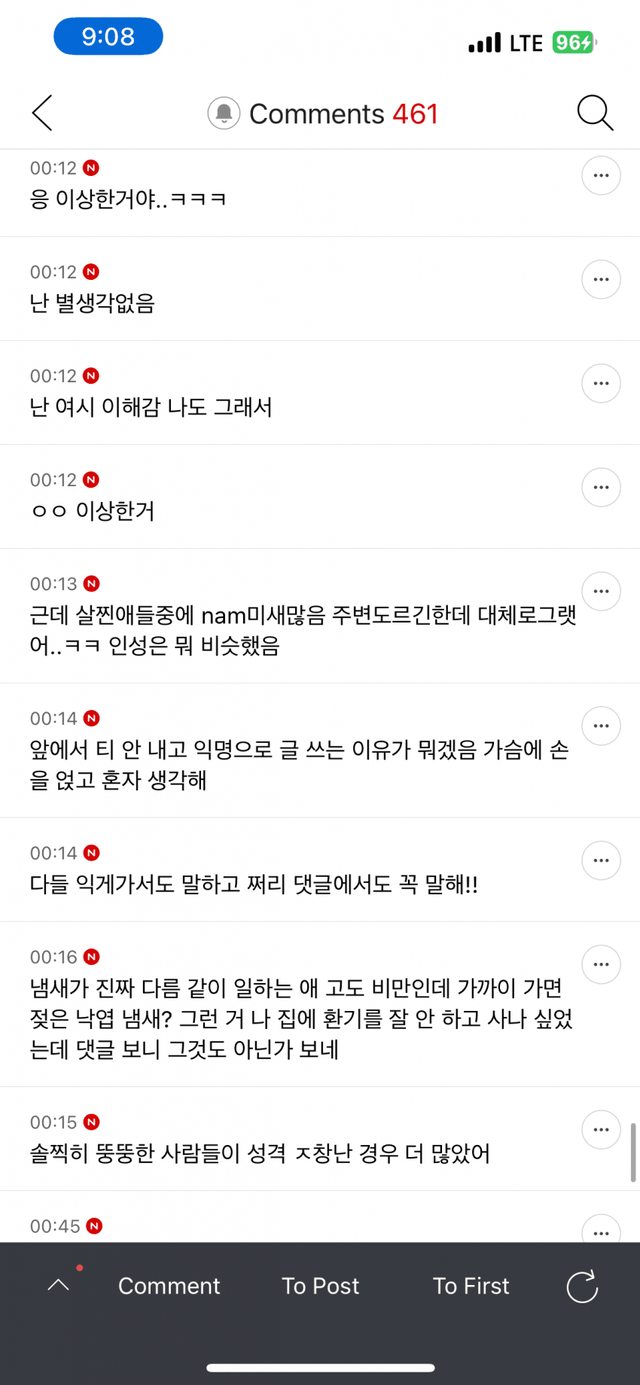Screen dimensions: 640x1385
Task: Expand the bottom bar up-arrow menu
Action: pos(59,1286)
